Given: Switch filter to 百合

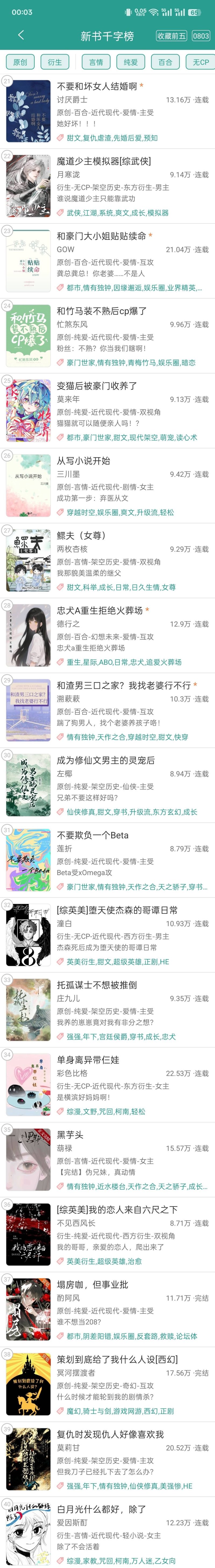Looking at the screenshot, I should point(166,62).
